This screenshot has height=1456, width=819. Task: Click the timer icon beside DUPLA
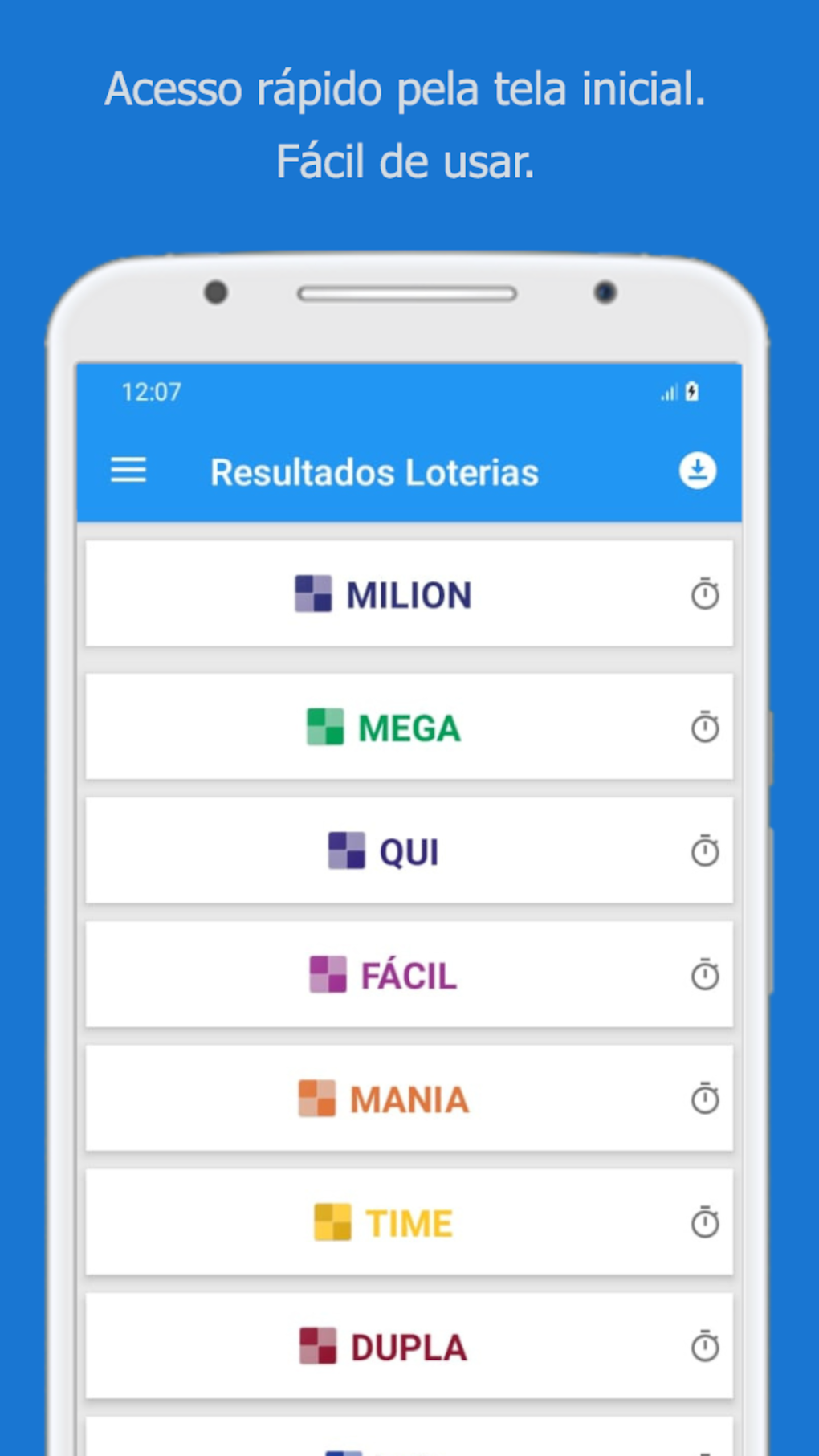tap(706, 1345)
